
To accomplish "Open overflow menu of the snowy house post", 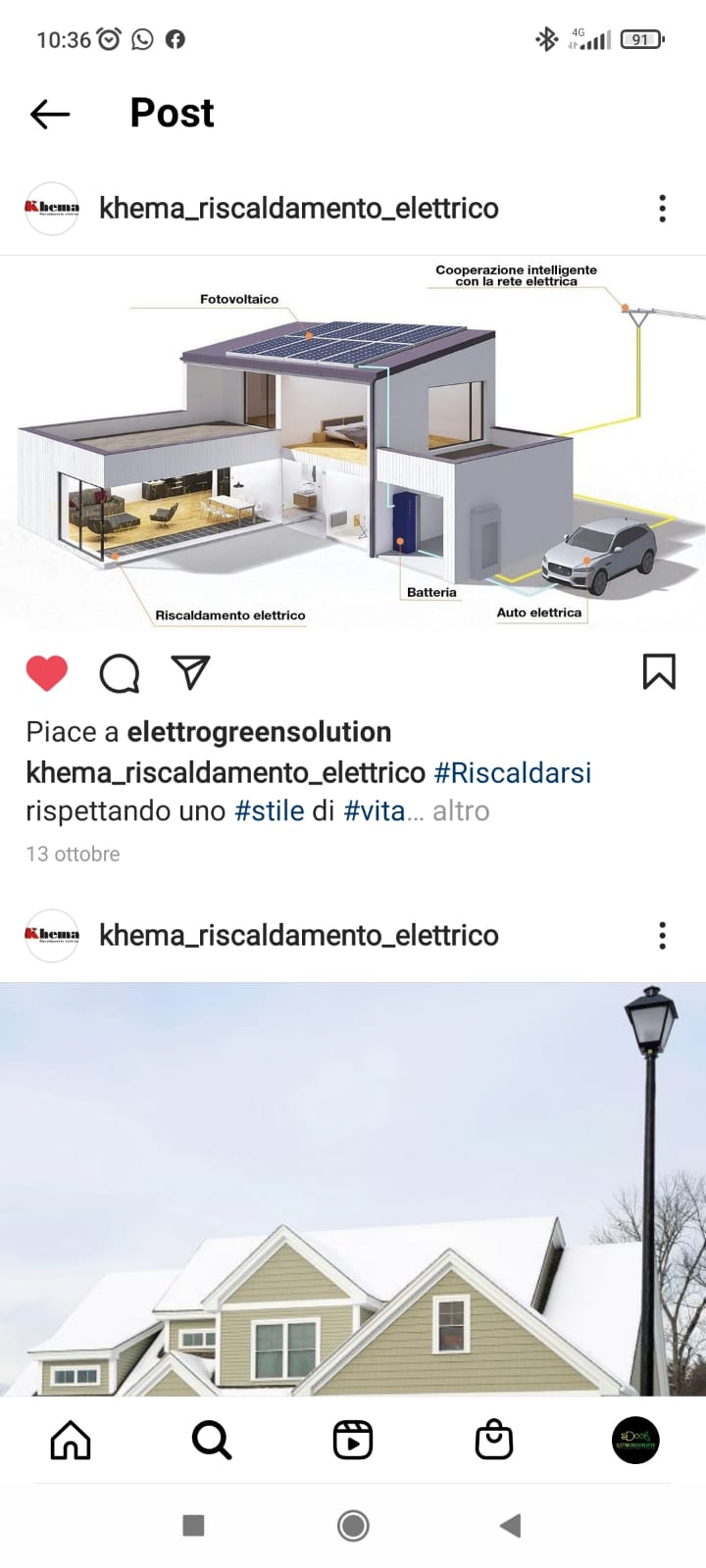I will (663, 935).
